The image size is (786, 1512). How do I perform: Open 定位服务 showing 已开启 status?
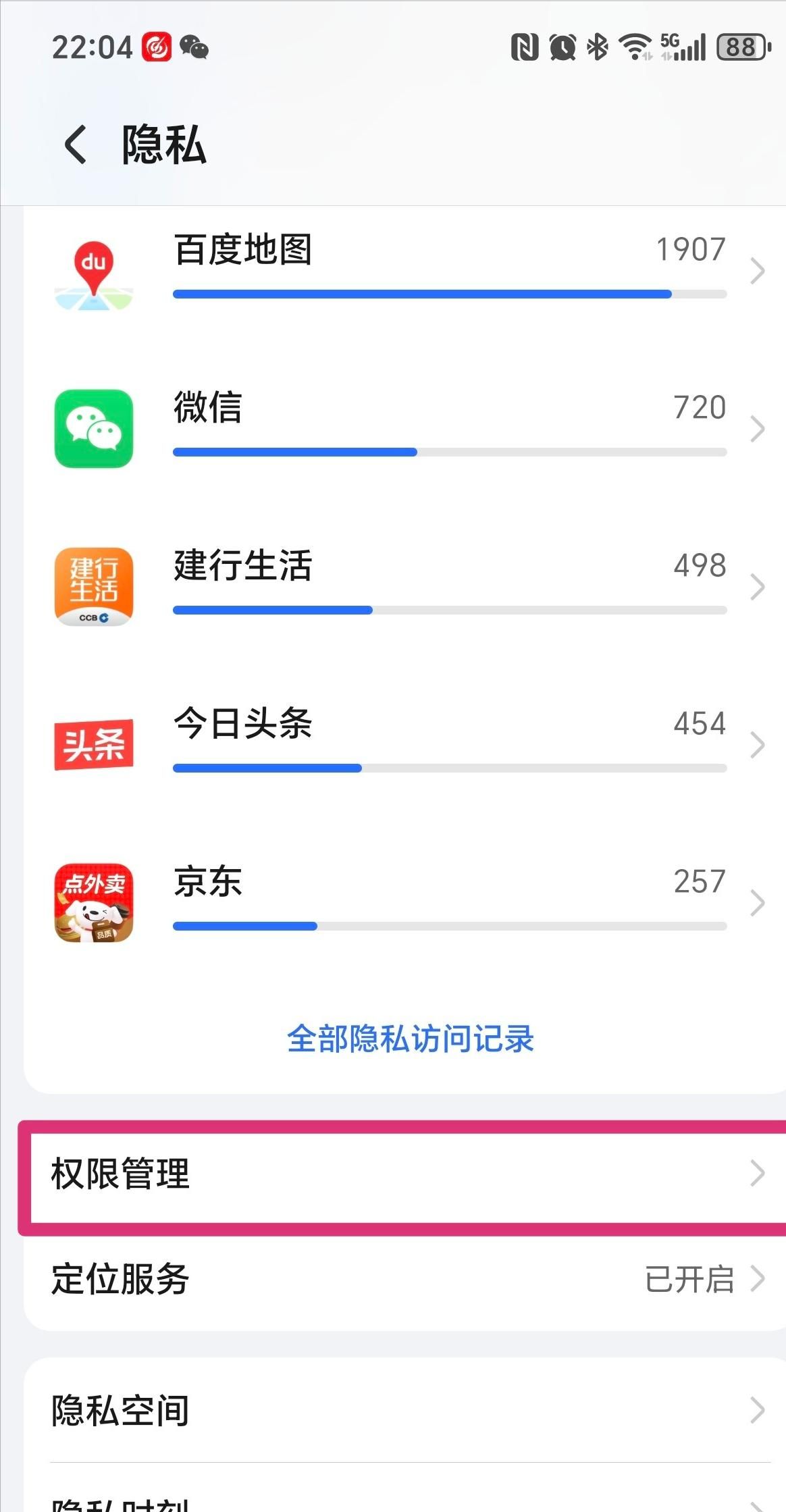393,1278
